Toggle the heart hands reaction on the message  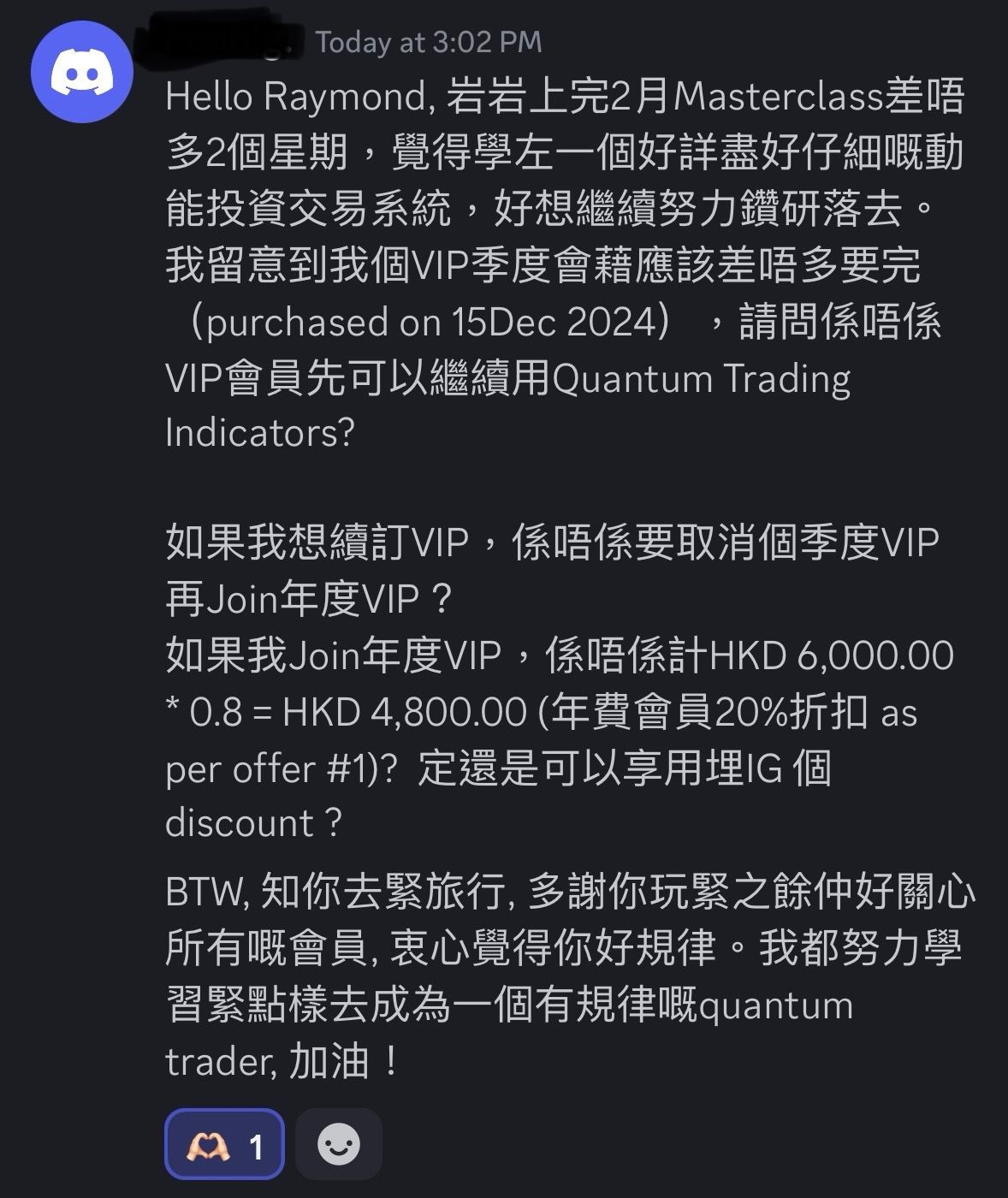click(x=224, y=1145)
